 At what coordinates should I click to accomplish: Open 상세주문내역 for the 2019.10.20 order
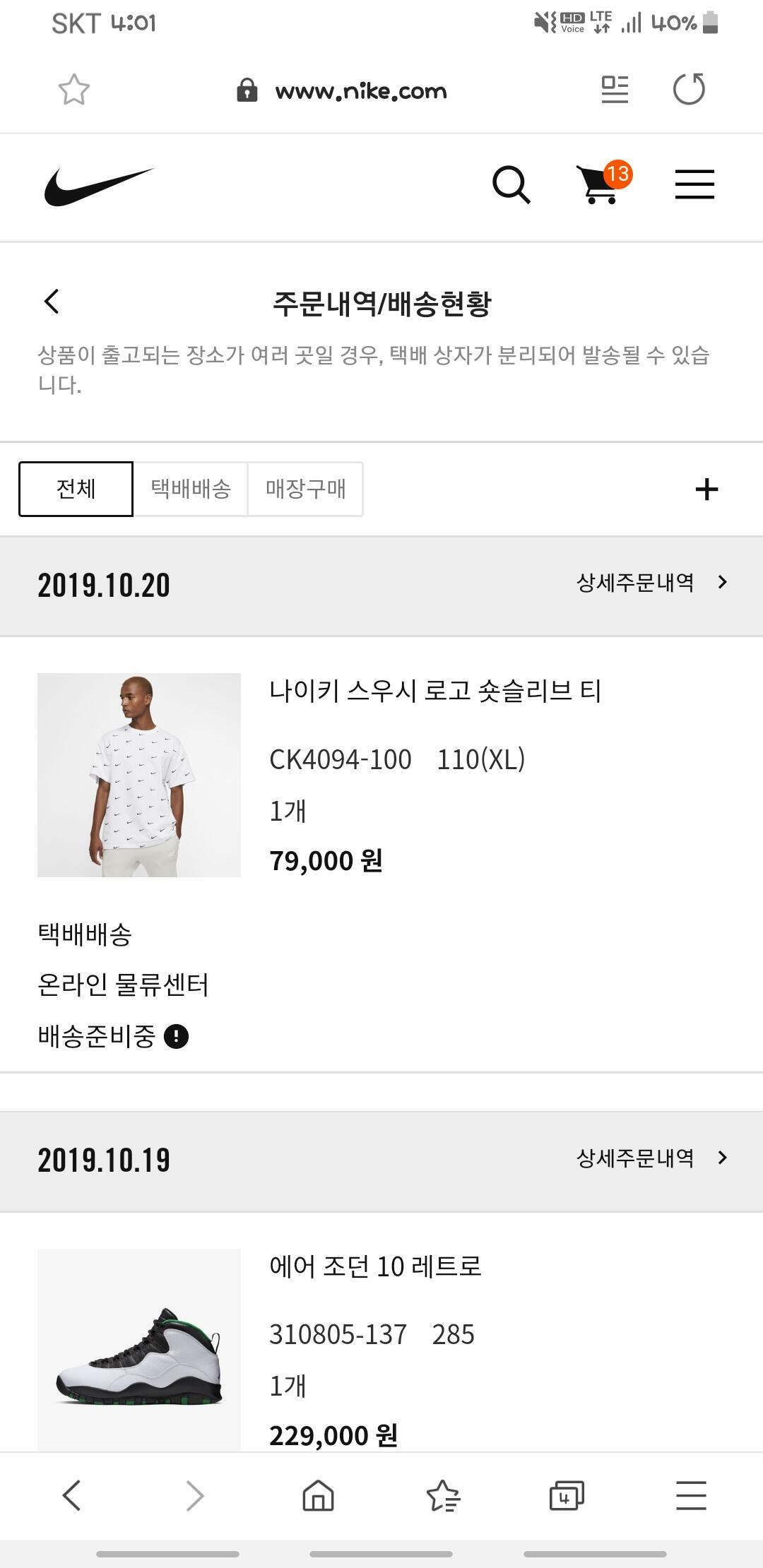click(x=651, y=583)
